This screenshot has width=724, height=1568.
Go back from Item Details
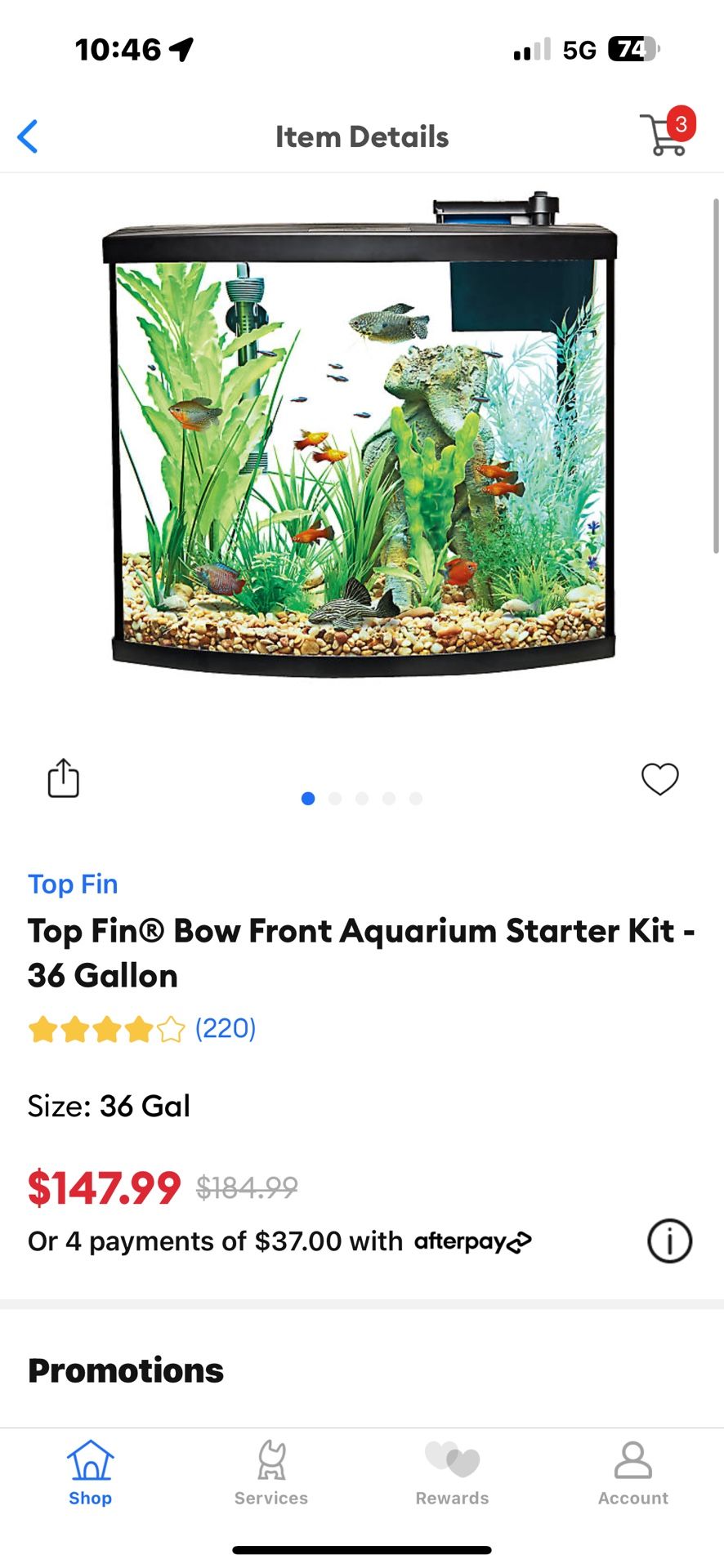[28, 136]
